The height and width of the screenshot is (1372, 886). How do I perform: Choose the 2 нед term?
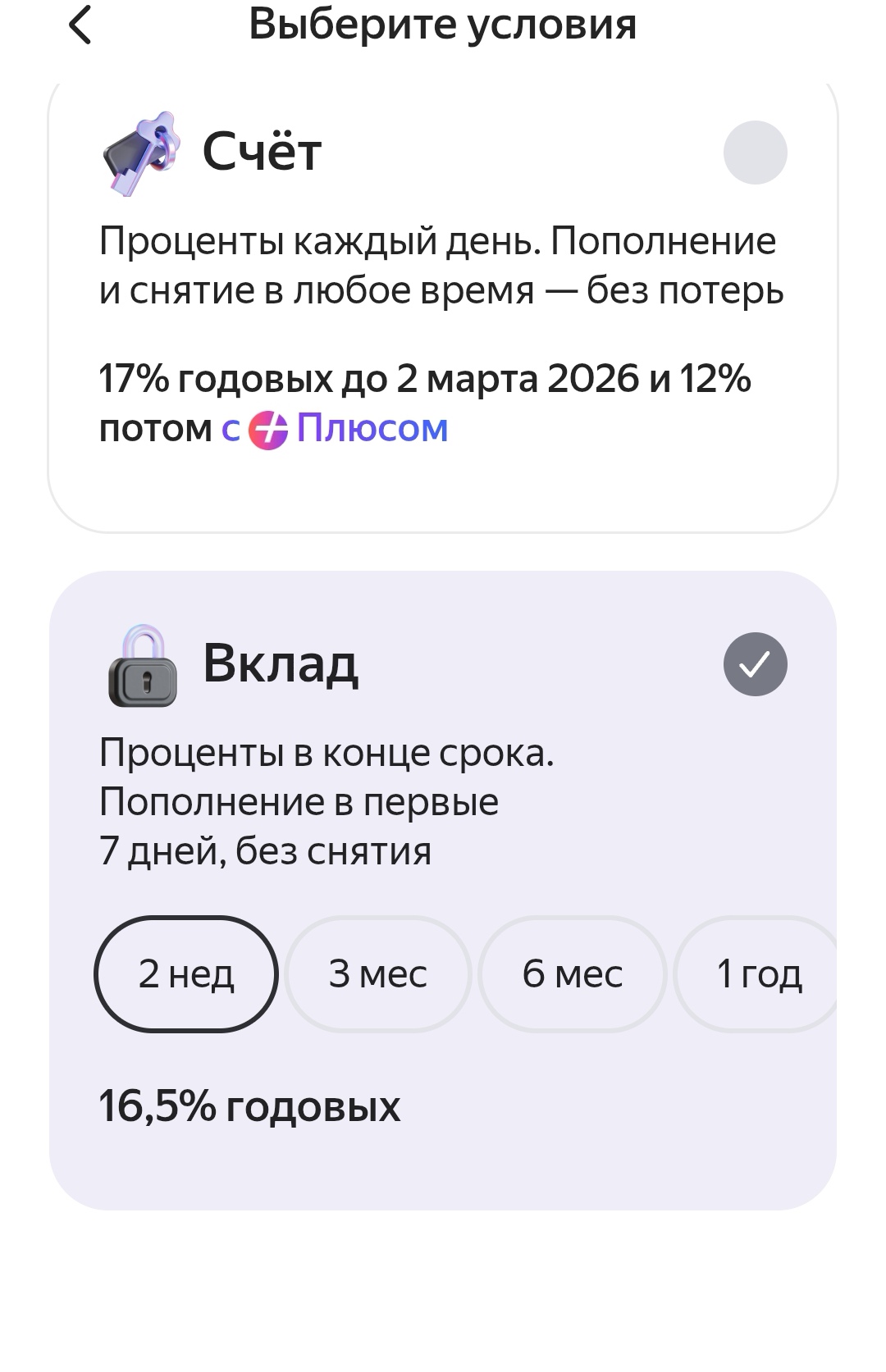pos(186,974)
